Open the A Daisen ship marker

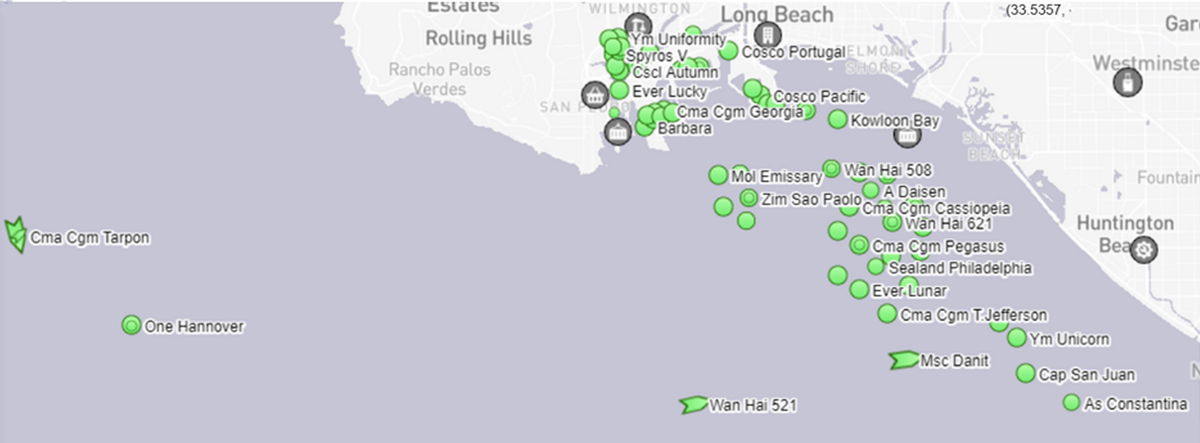click(x=871, y=190)
